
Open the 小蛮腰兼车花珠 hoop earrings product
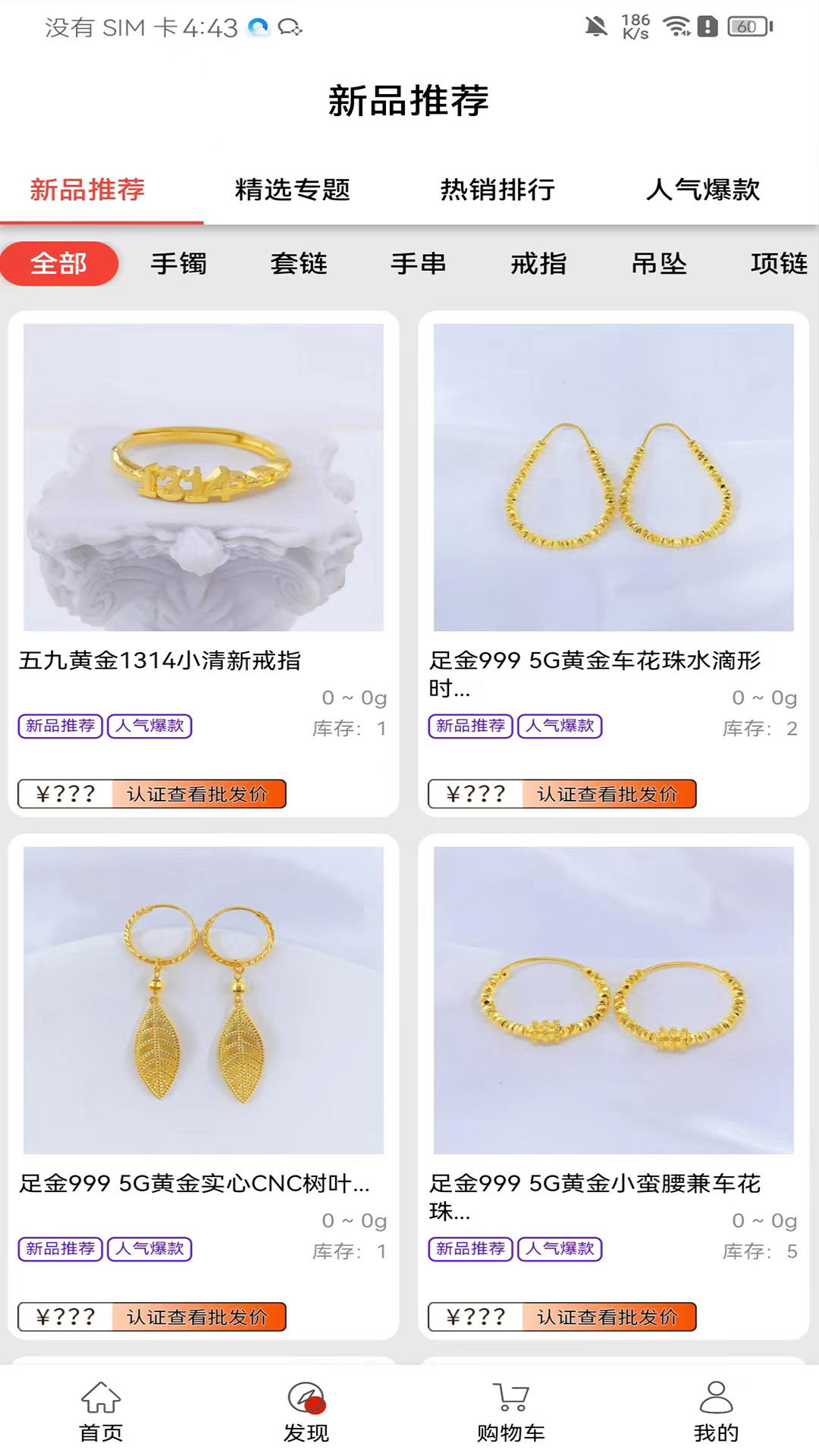(x=613, y=1001)
